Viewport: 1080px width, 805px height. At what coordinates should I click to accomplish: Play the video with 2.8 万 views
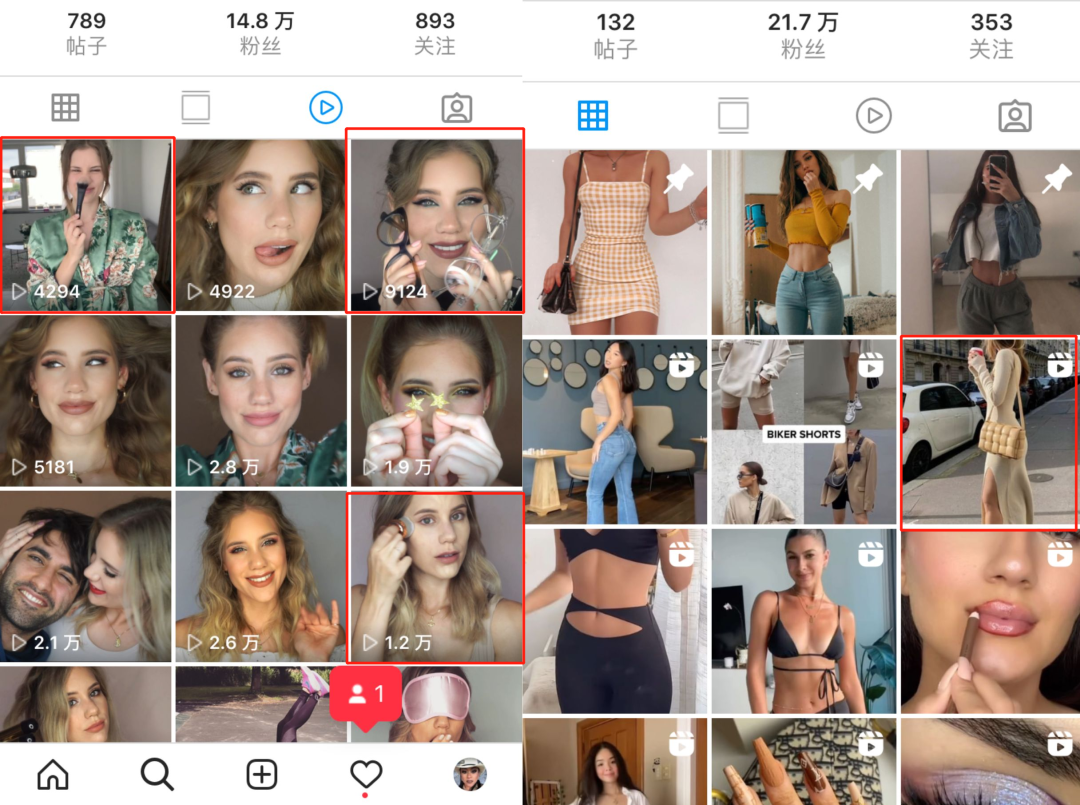261,400
